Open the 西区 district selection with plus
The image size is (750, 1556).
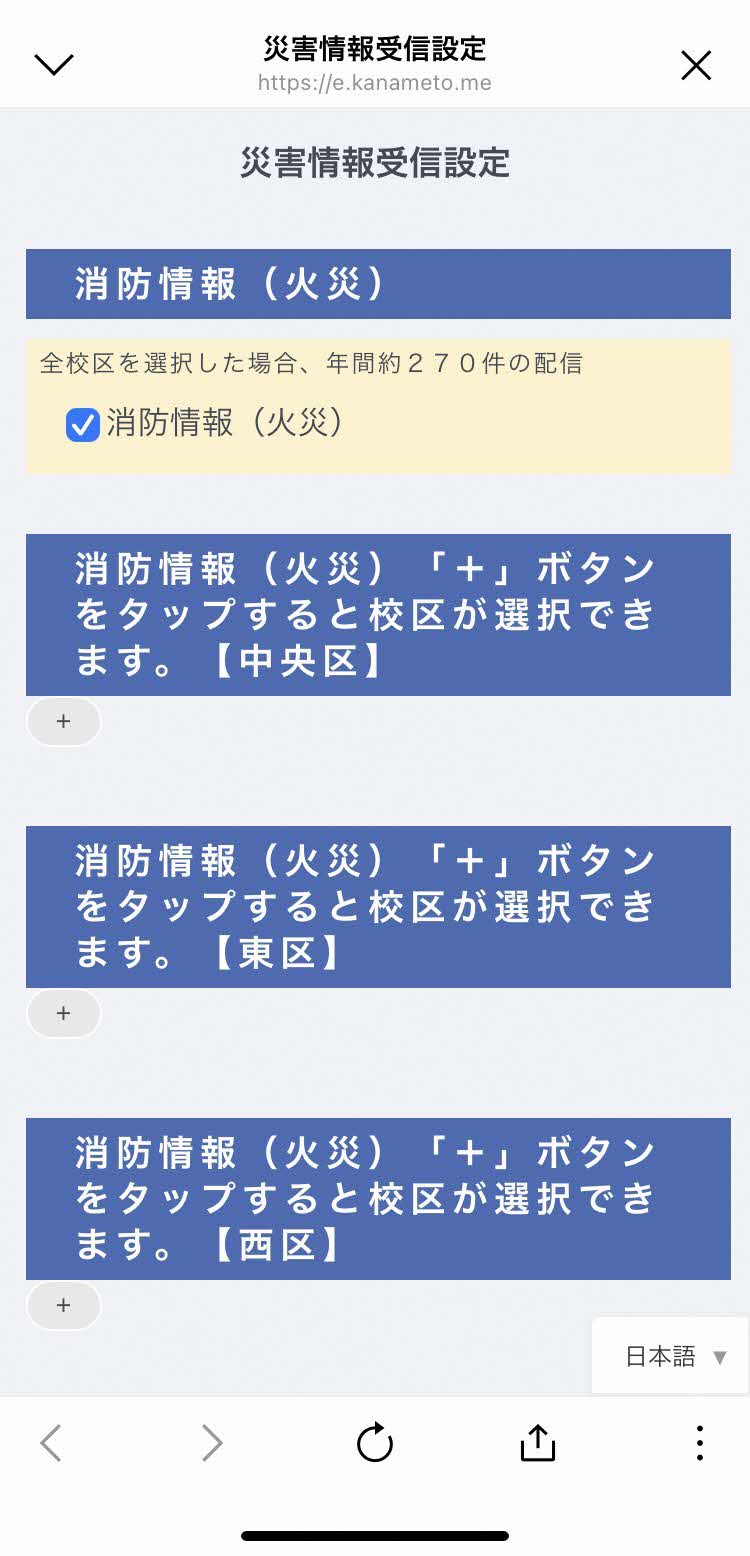pos(63,1305)
